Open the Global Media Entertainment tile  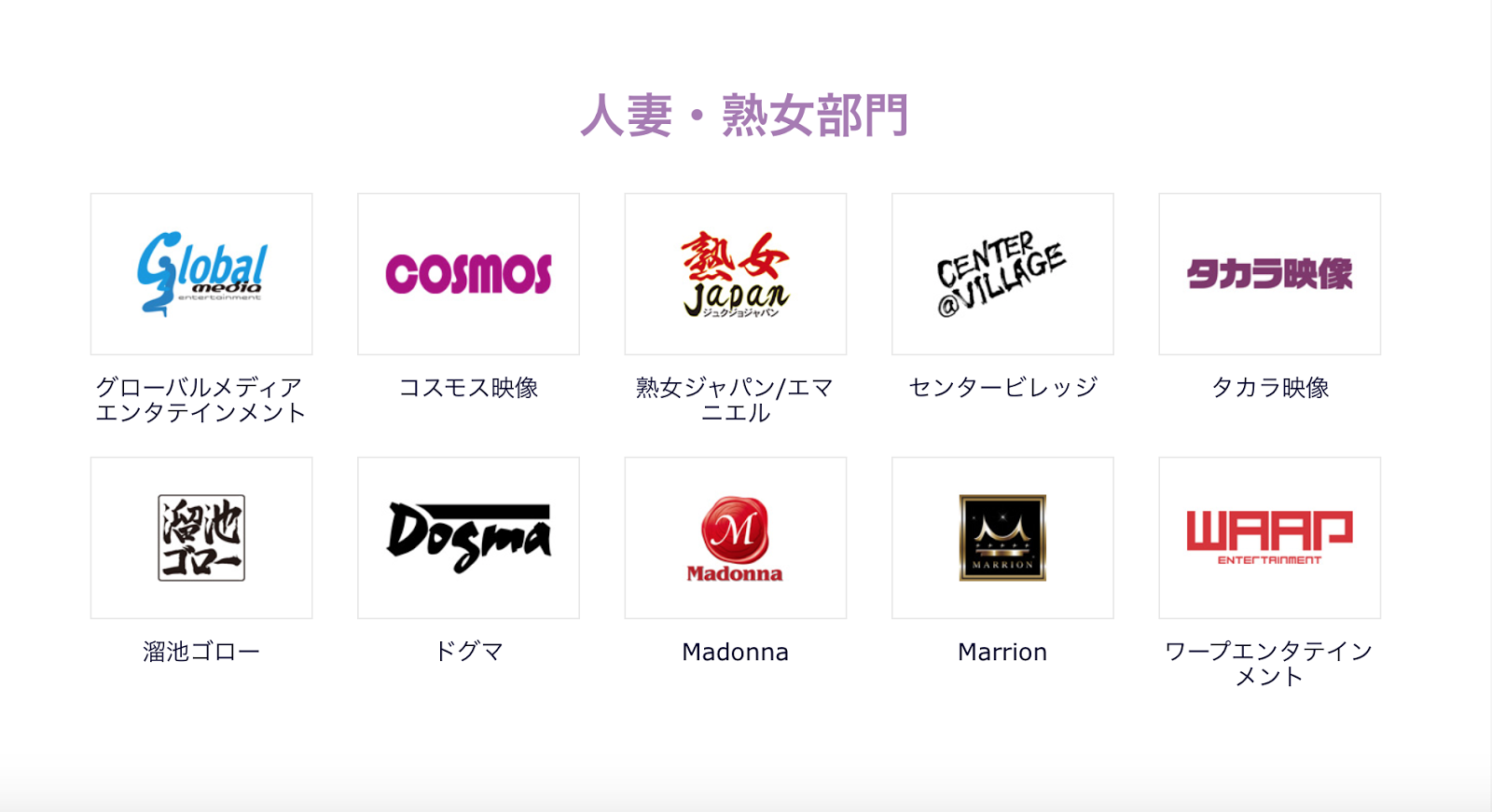click(201, 274)
